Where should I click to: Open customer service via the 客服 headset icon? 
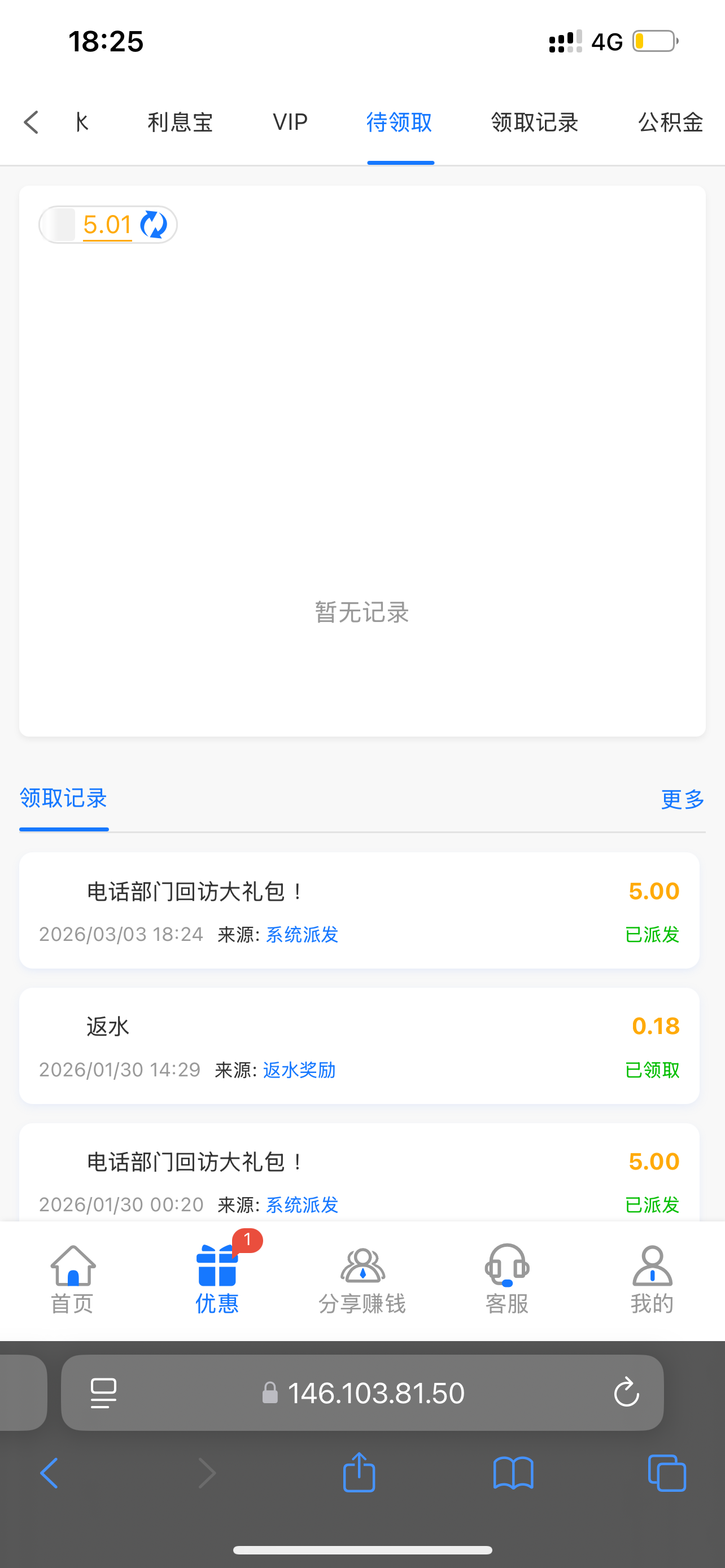(x=506, y=1272)
